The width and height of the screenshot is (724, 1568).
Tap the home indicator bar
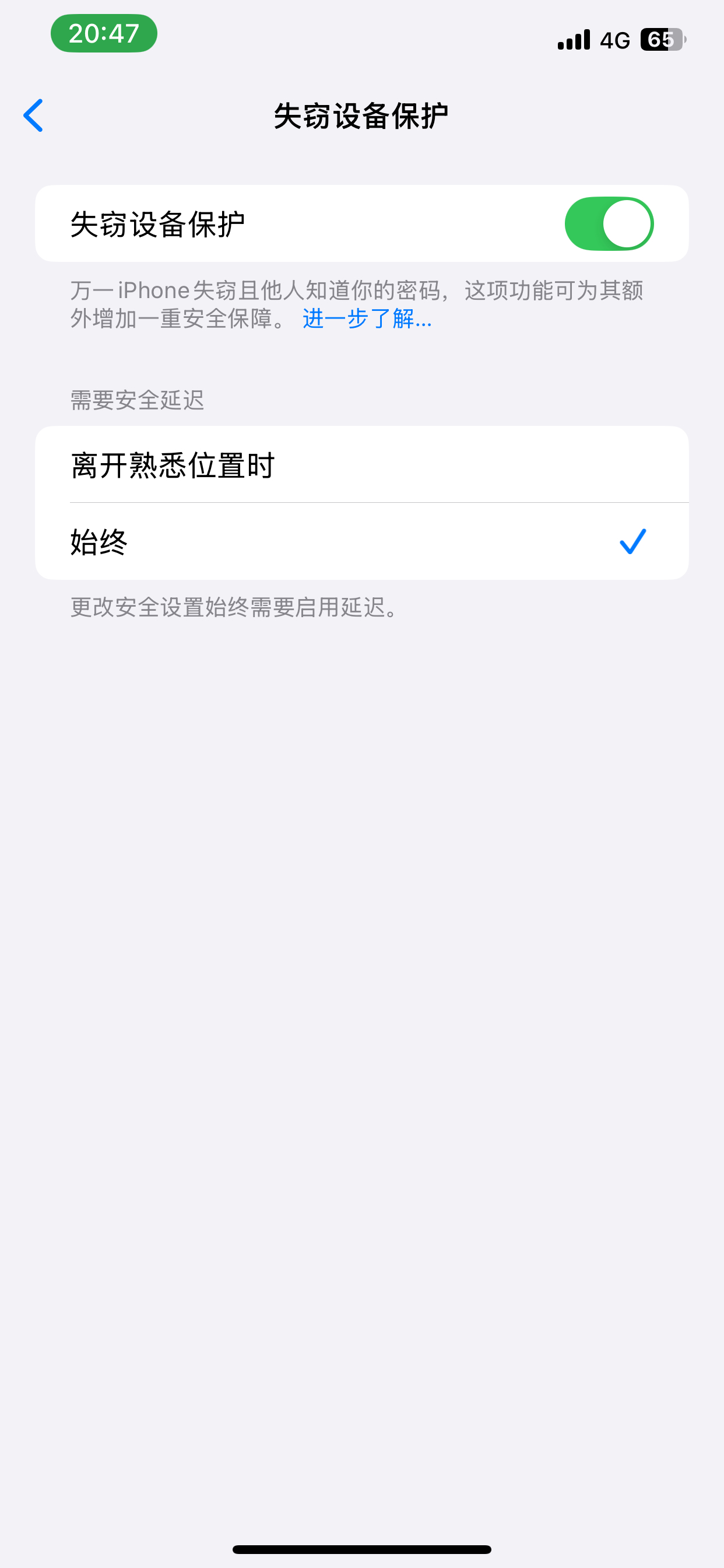[361, 1550]
